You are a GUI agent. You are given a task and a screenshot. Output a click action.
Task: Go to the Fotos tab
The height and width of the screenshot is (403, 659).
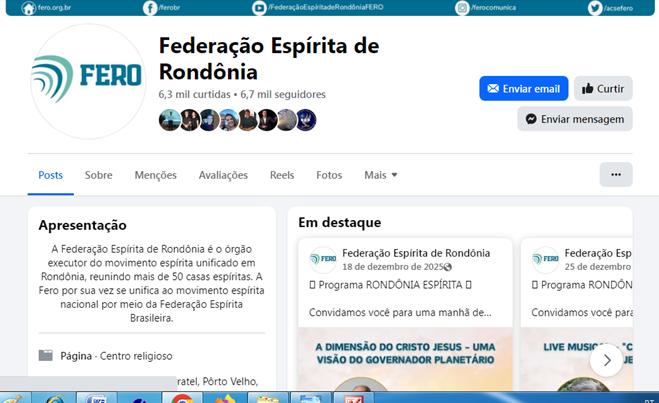329,175
